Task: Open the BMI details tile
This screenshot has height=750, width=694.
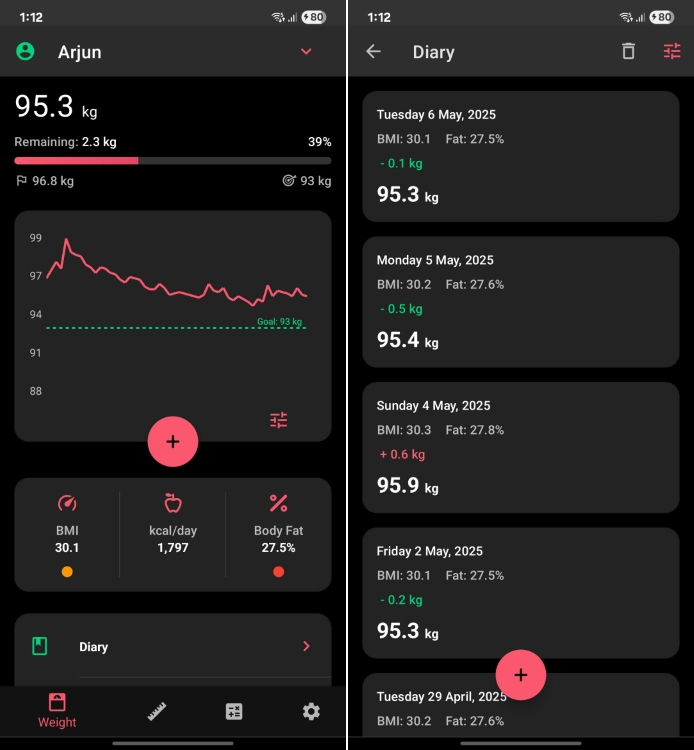Action: pos(67,534)
